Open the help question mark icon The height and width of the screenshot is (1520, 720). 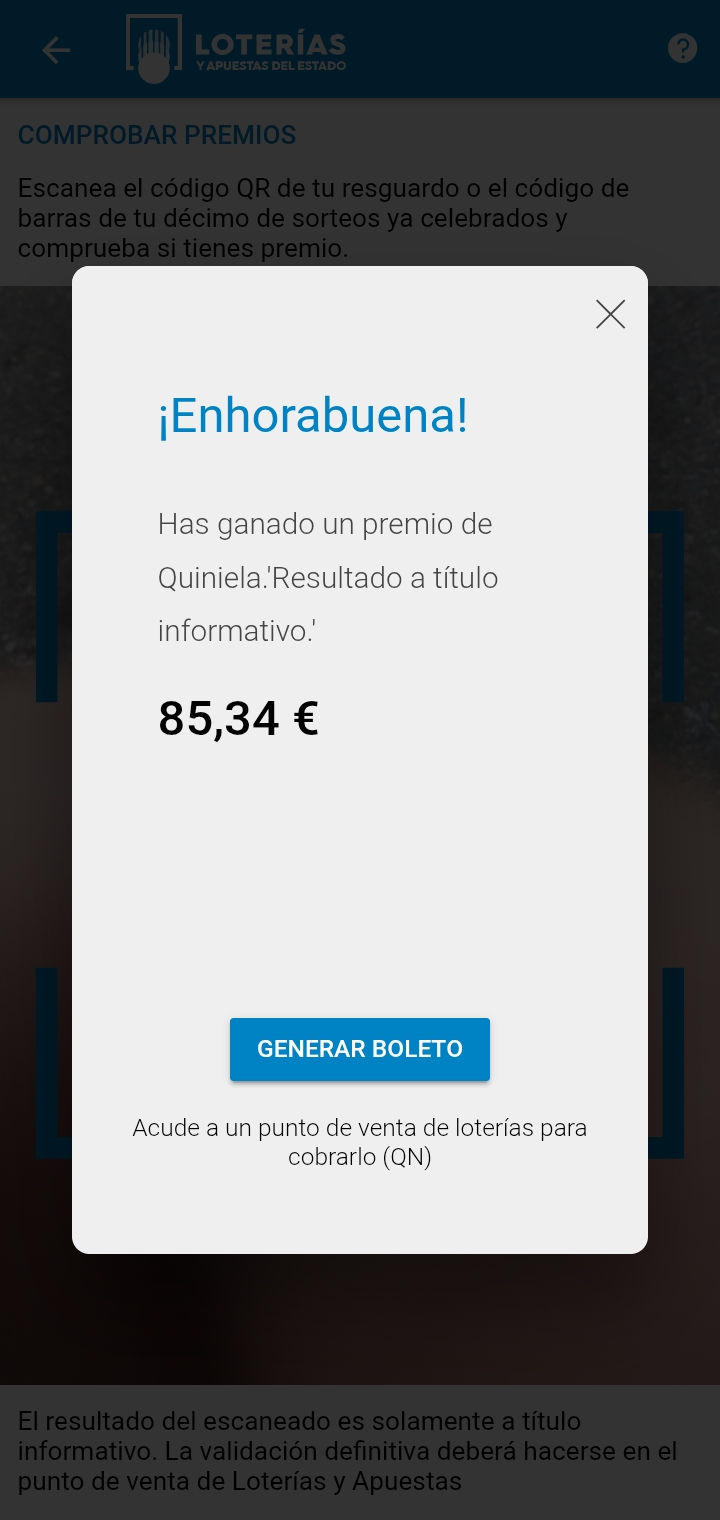click(682, 48)
